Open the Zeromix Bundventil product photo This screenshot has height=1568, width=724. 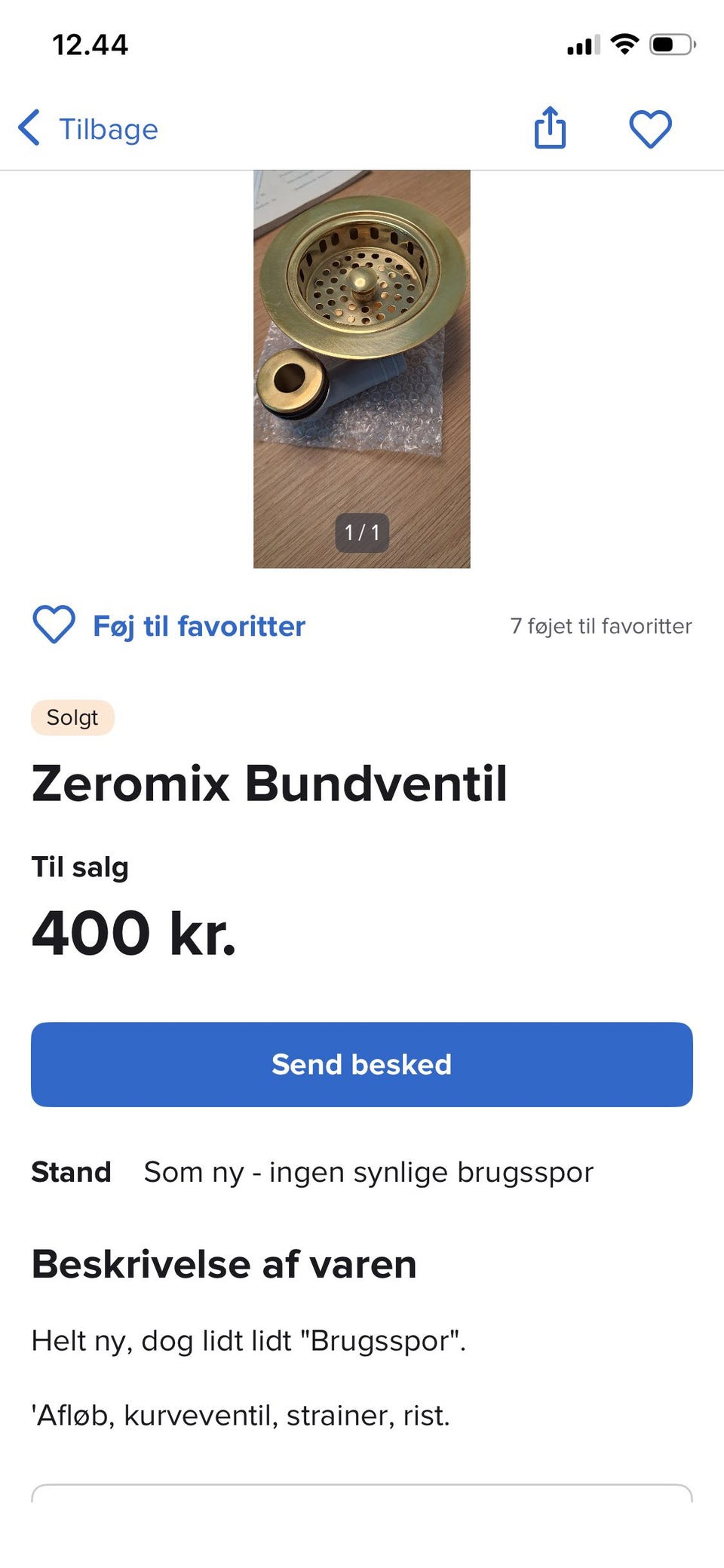pos(362,369)
